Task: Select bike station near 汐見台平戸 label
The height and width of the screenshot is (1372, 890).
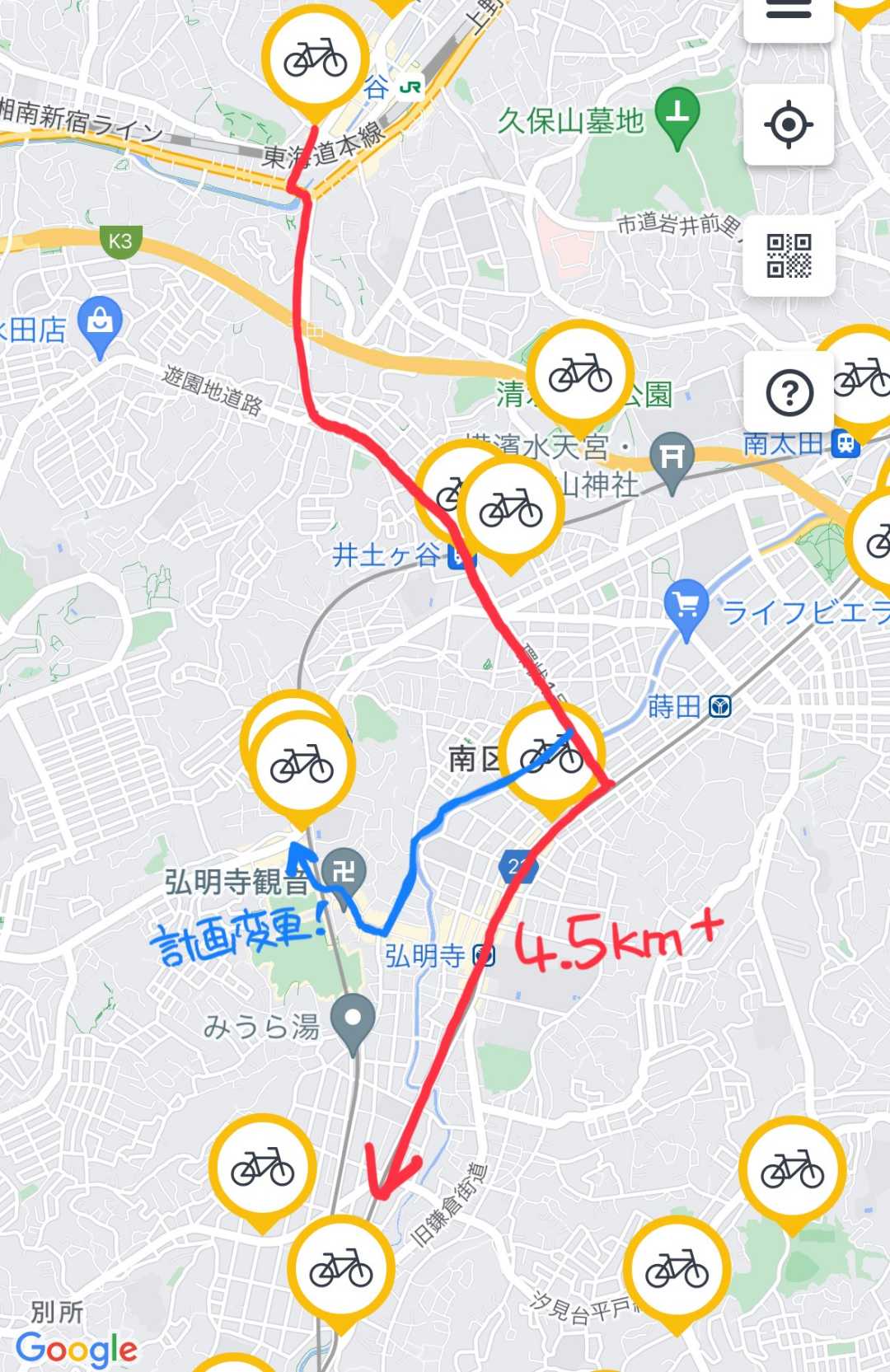Action: pos(676,1270)
